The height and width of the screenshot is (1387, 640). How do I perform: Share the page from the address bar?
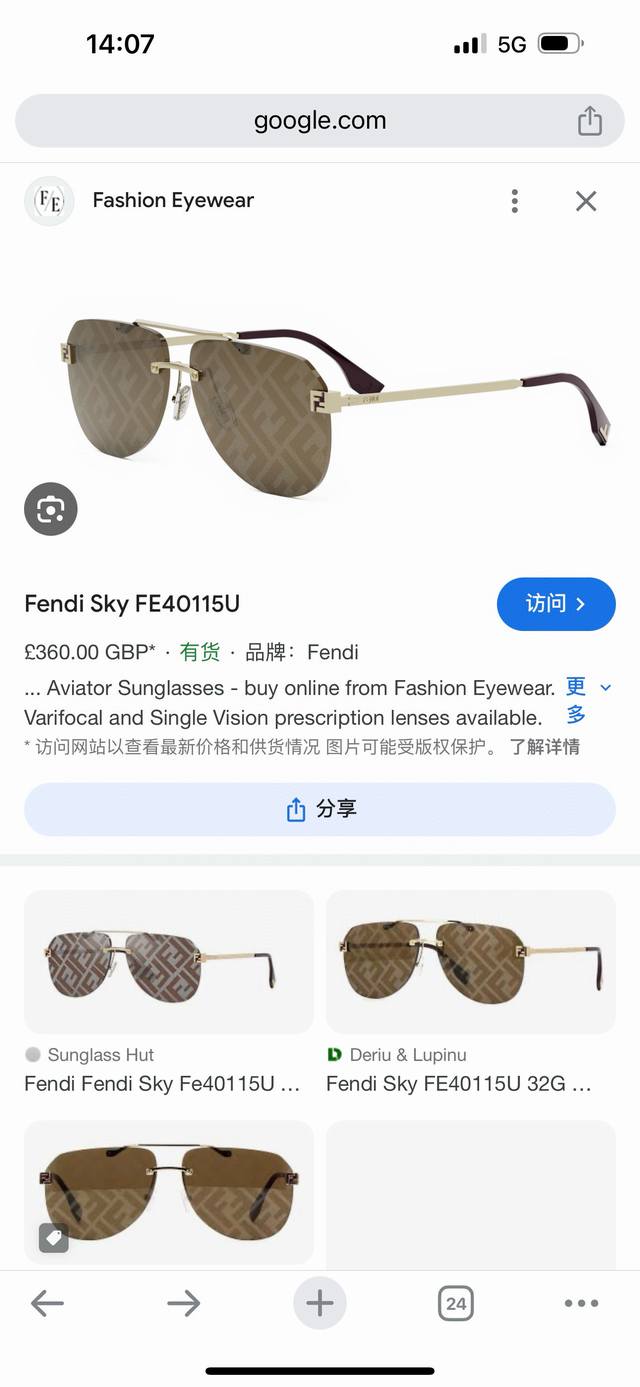pos(590,121)
